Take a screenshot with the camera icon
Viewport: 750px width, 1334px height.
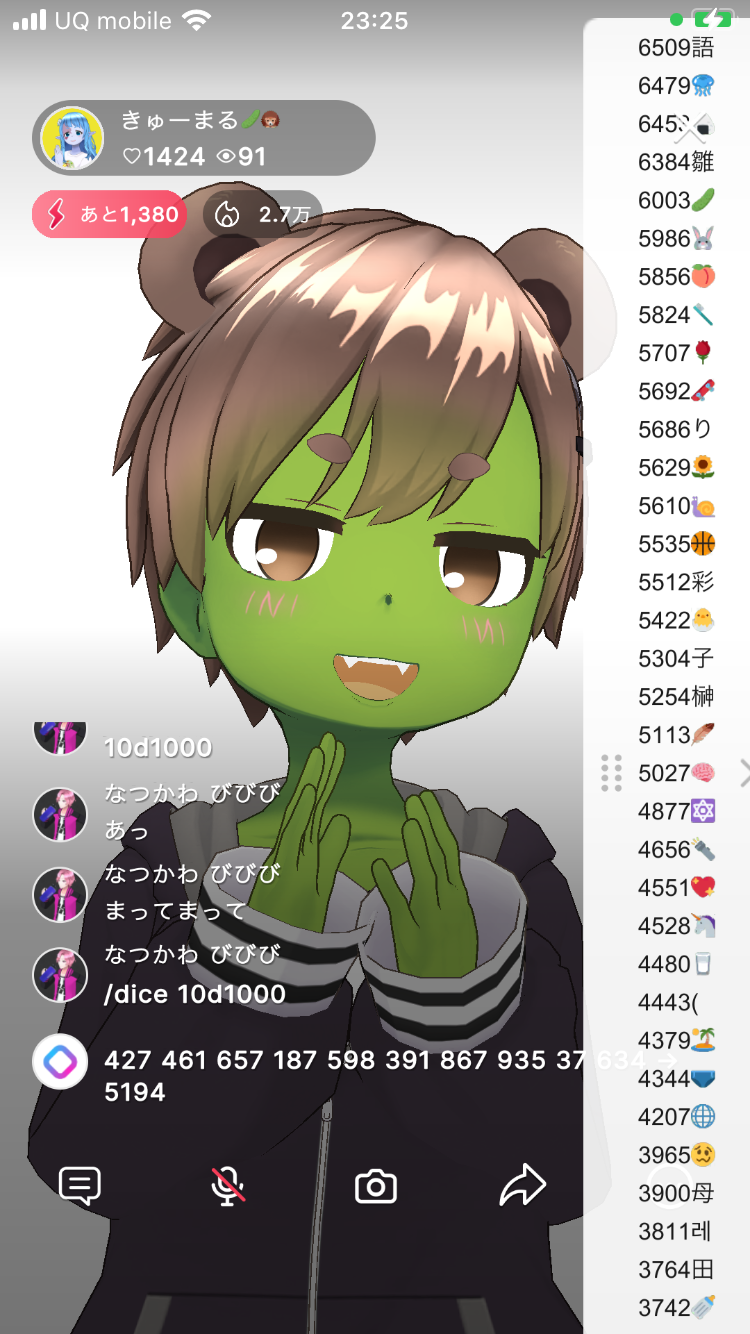pos(376,1187)
